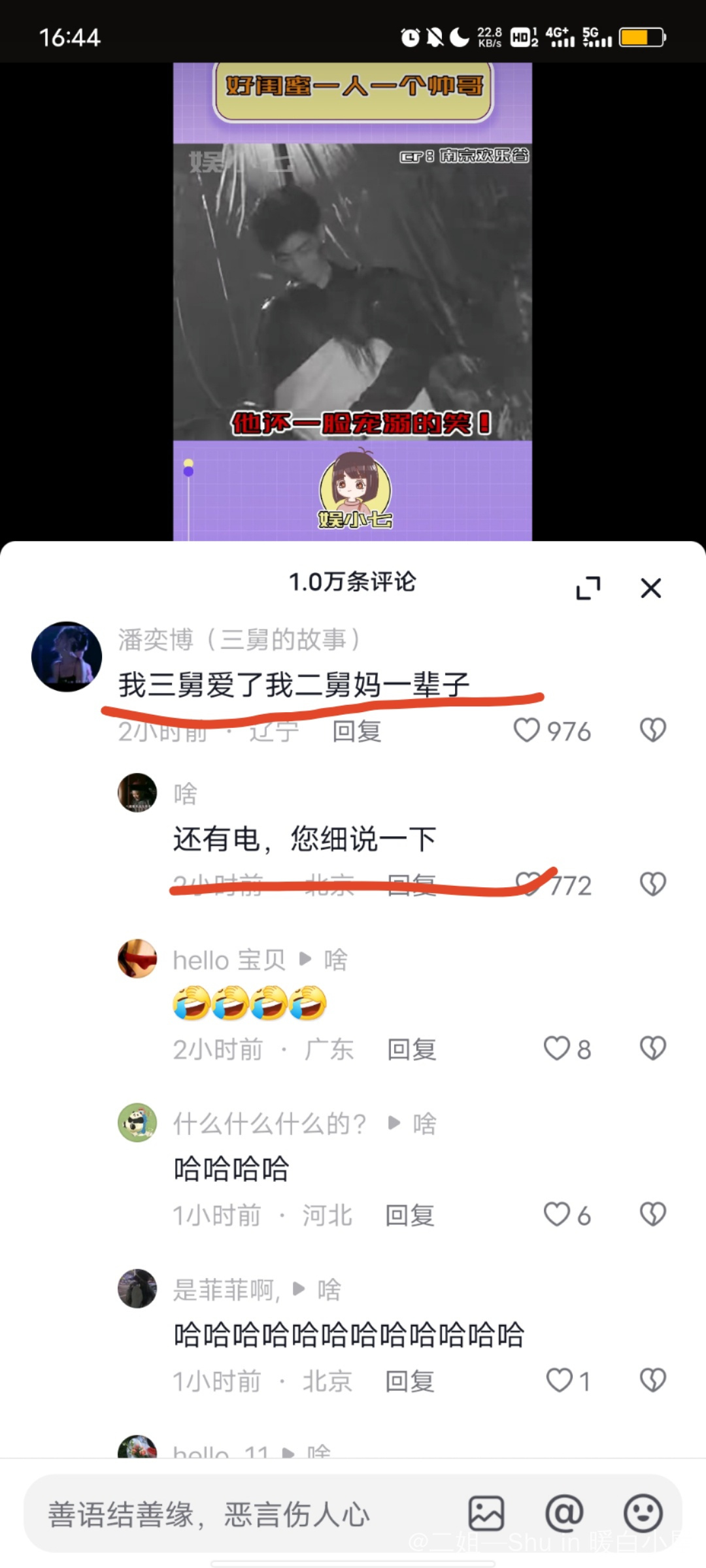This screenshot has height=1568, width=706.
Task: Open the emoji picker
Action: pos(643,1513)
